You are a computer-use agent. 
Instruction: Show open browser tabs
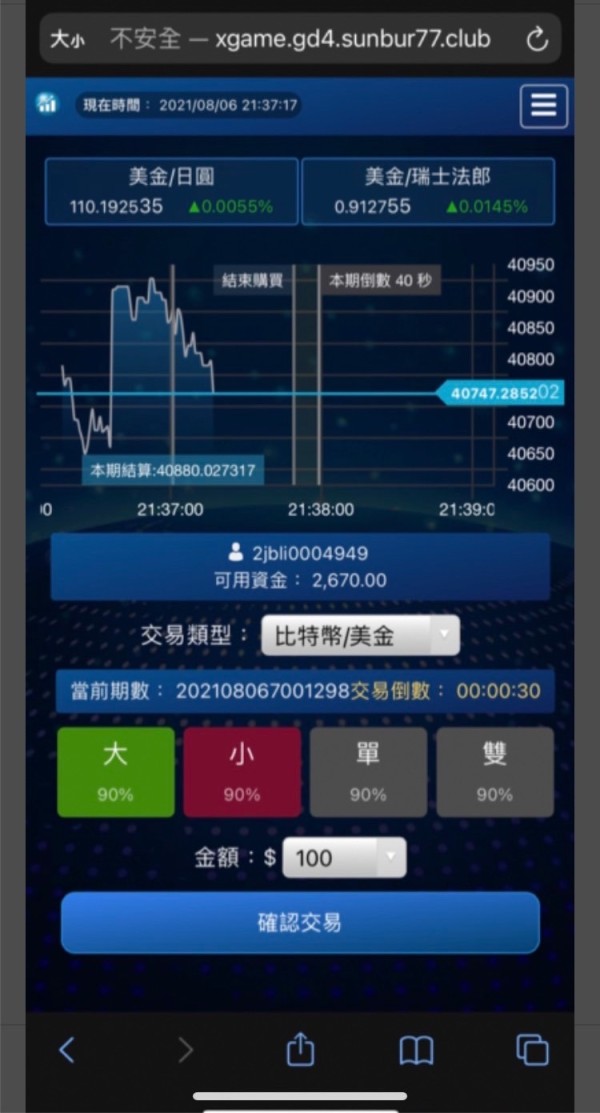(533, 1050)
